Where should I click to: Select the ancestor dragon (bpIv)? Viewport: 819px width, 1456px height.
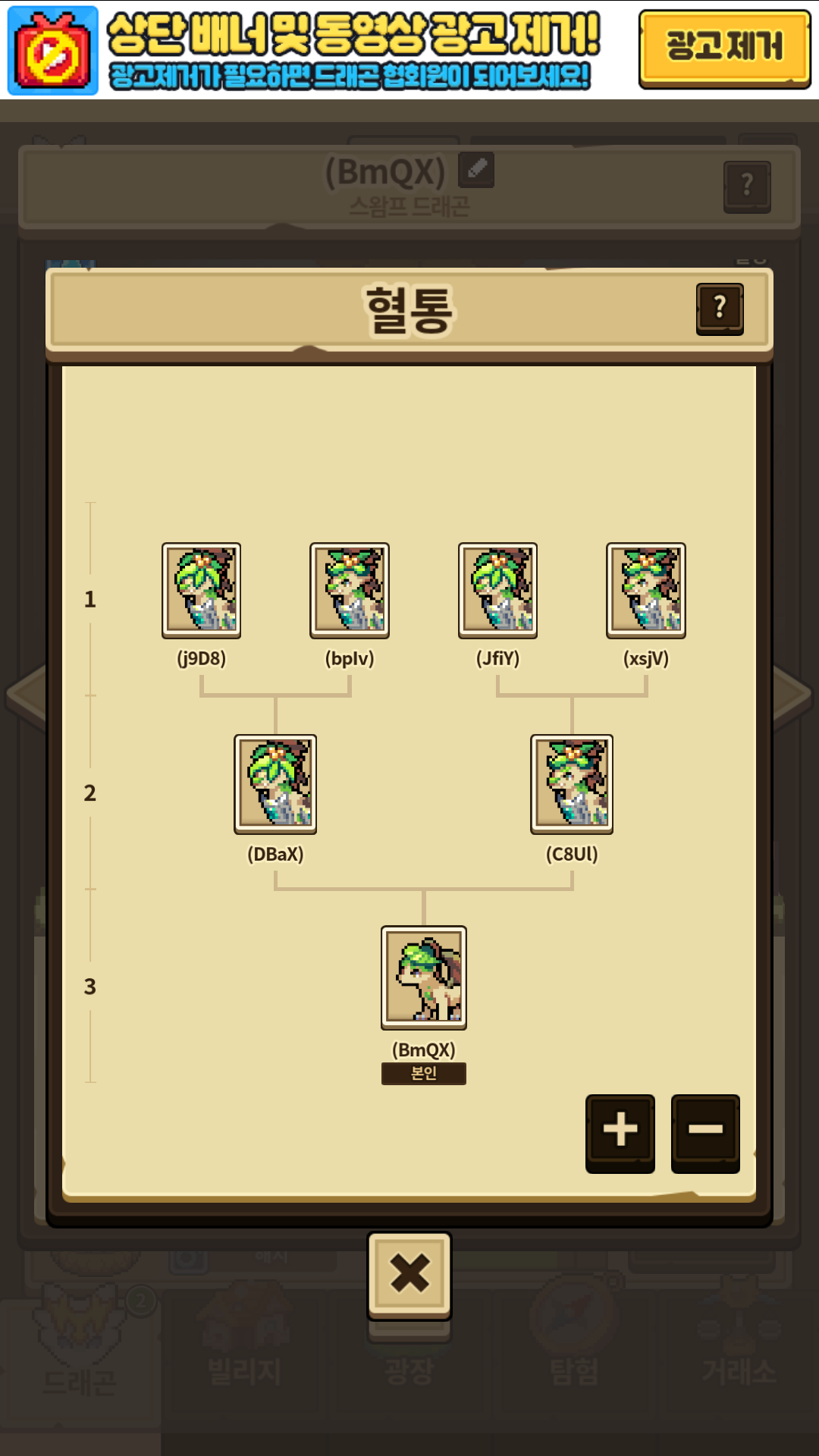350,590
